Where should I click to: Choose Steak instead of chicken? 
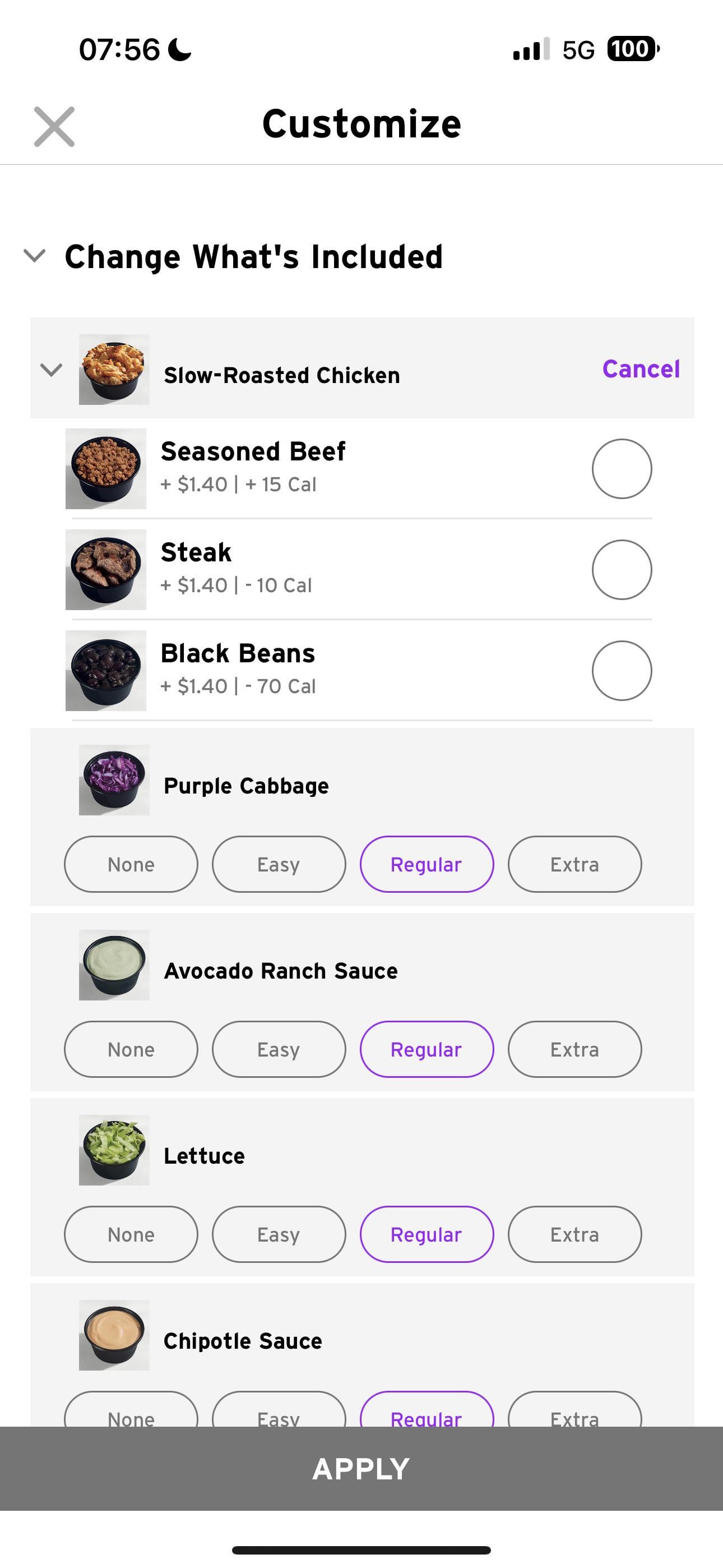[622, 570]
